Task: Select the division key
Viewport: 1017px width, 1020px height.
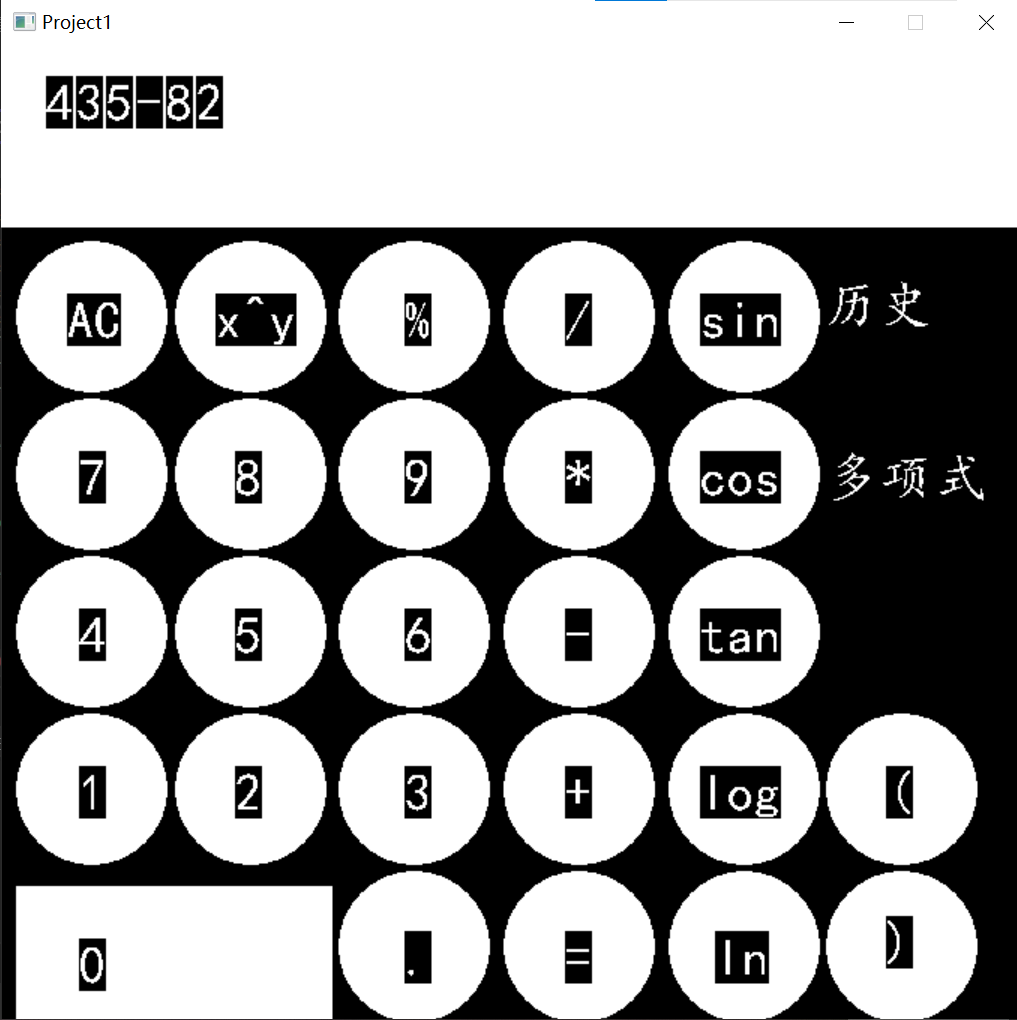Action: [578, 320]
